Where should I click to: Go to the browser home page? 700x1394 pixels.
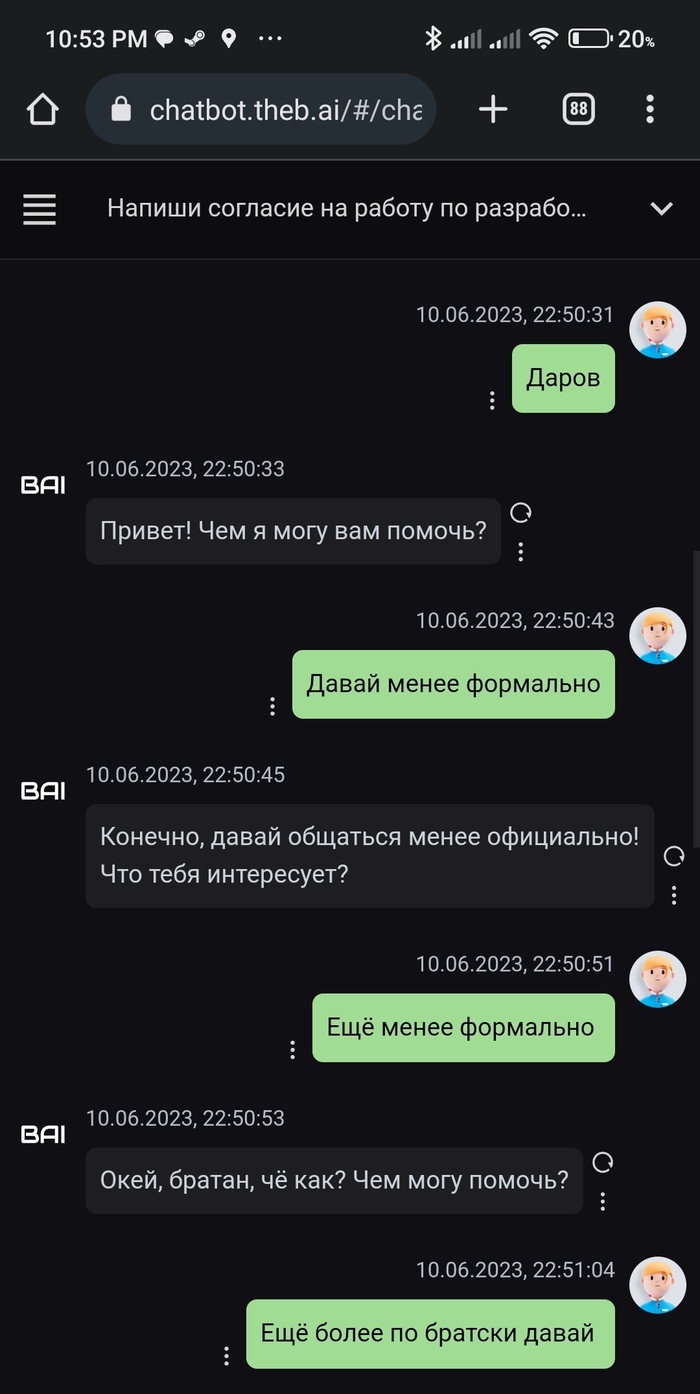coord(42,110)
